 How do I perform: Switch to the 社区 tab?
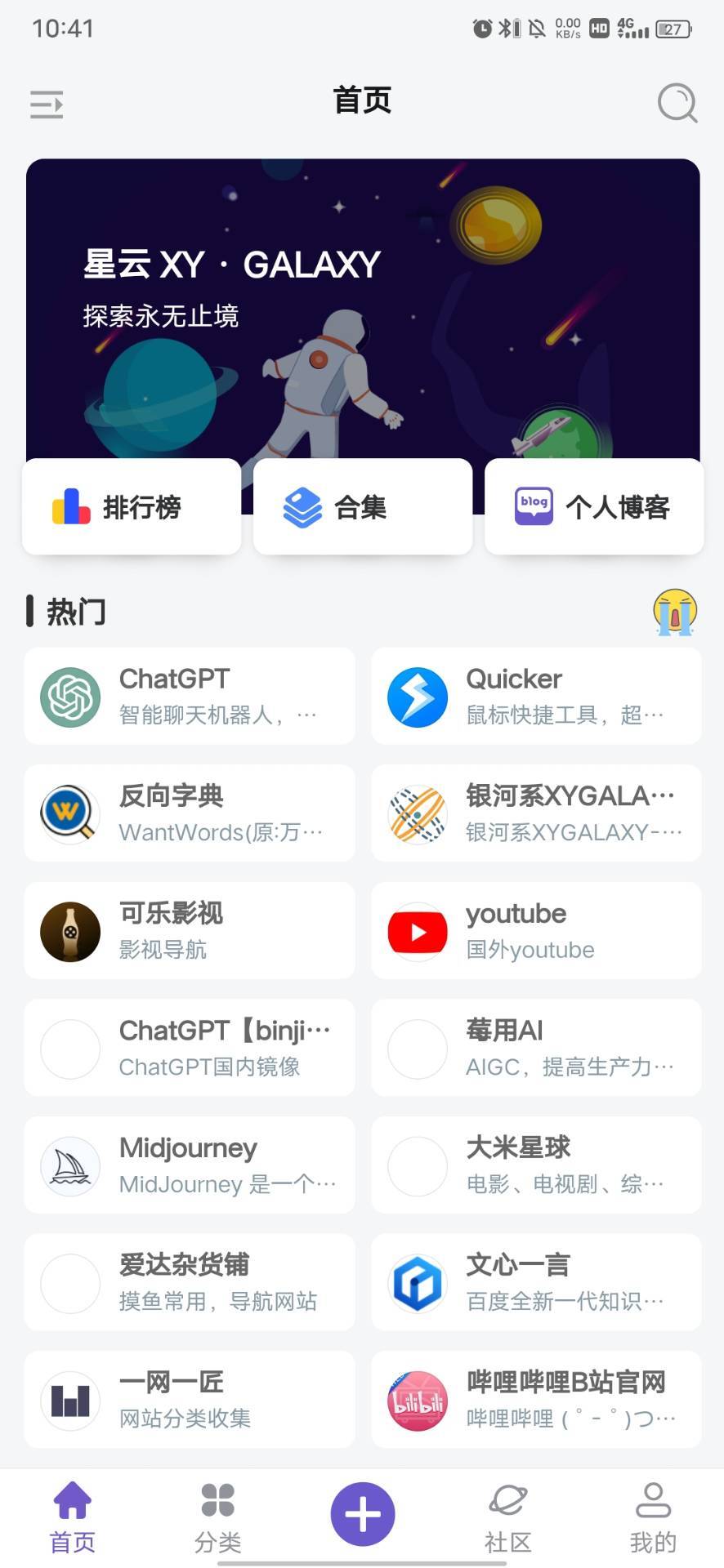click(508, 1517)
